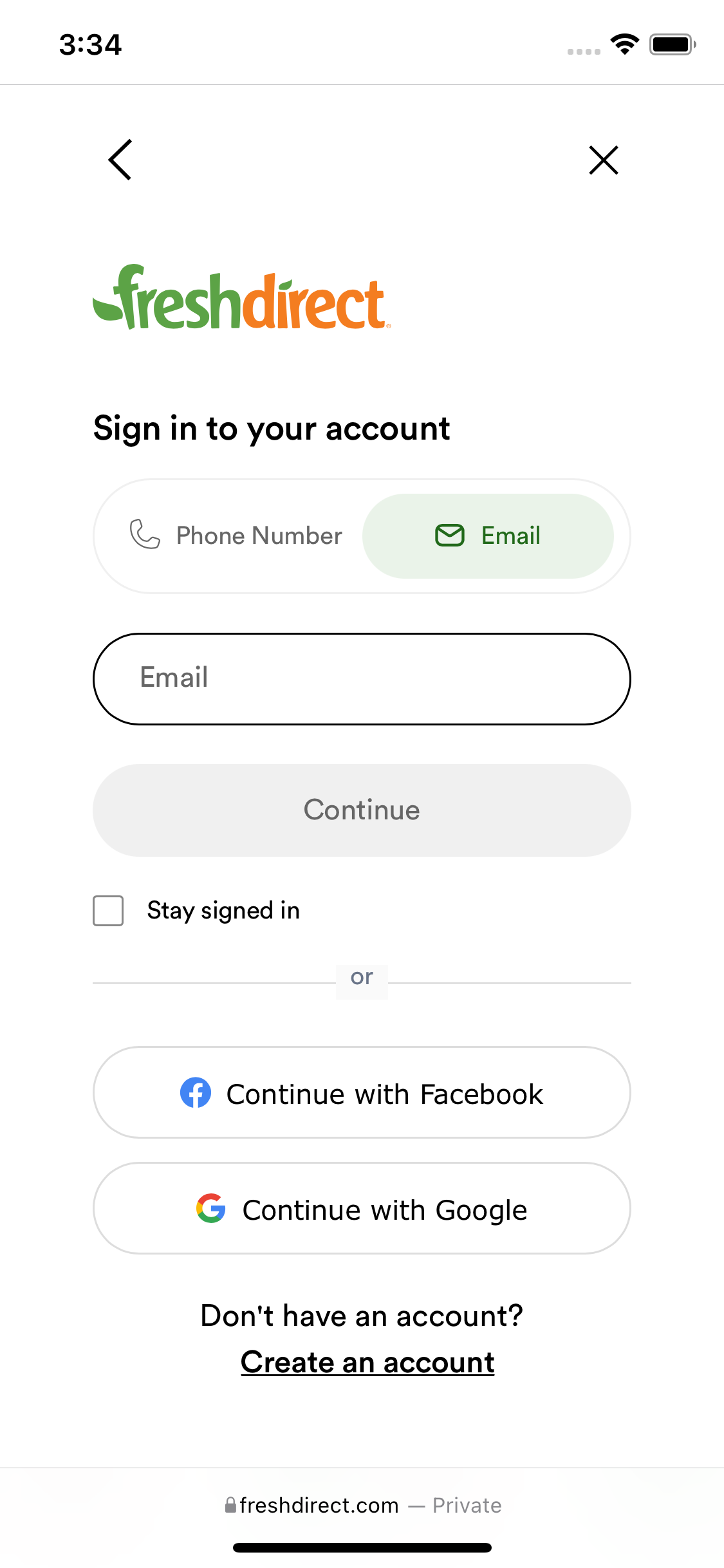Click the envelope icon next to Email

point(450,536)
